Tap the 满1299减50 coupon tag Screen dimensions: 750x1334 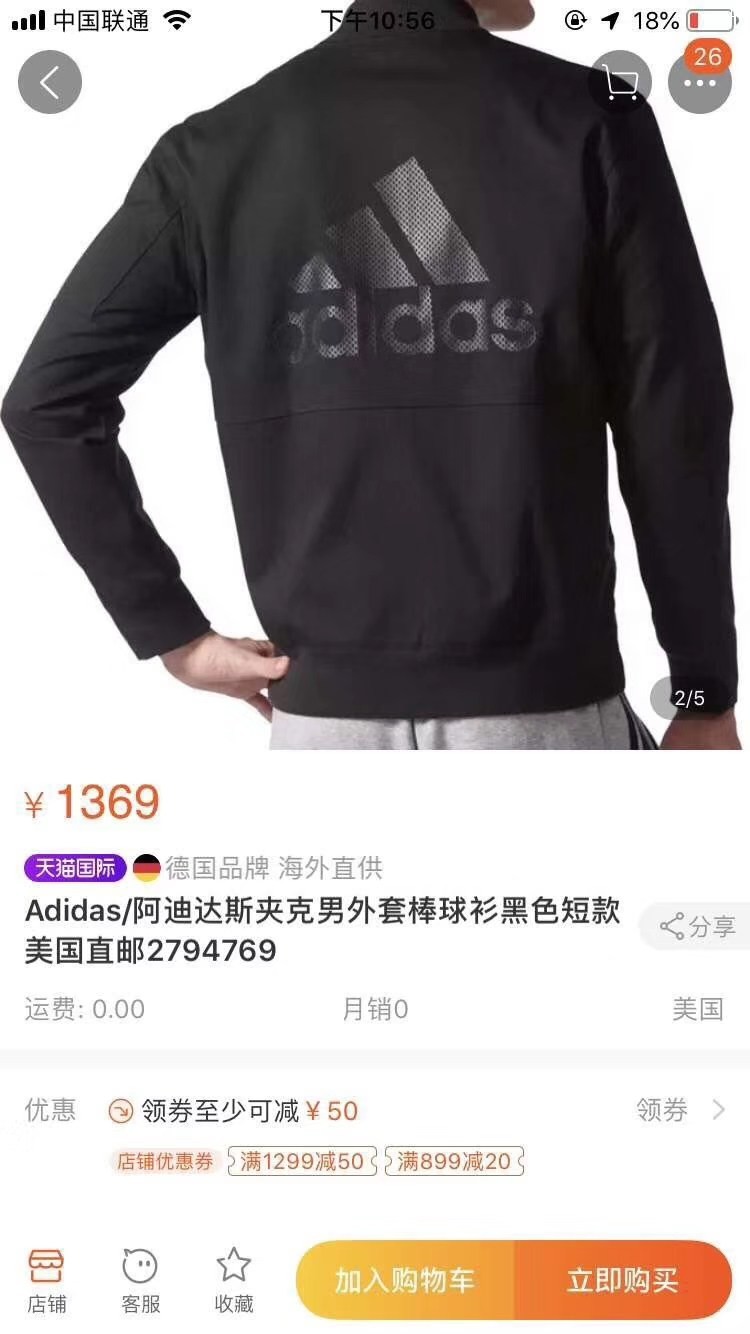301,1162
